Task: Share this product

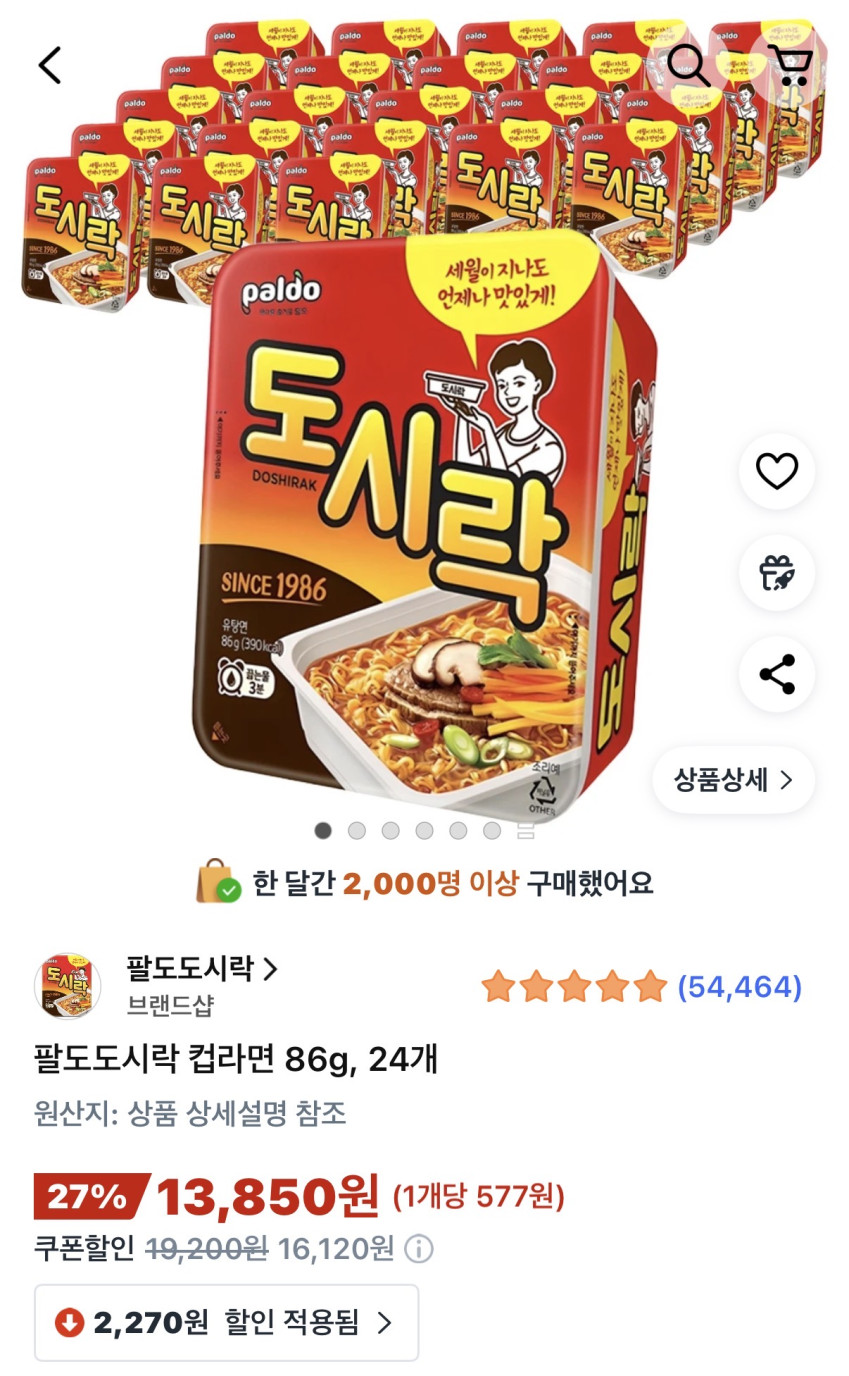Action: [x=777, y=675]
